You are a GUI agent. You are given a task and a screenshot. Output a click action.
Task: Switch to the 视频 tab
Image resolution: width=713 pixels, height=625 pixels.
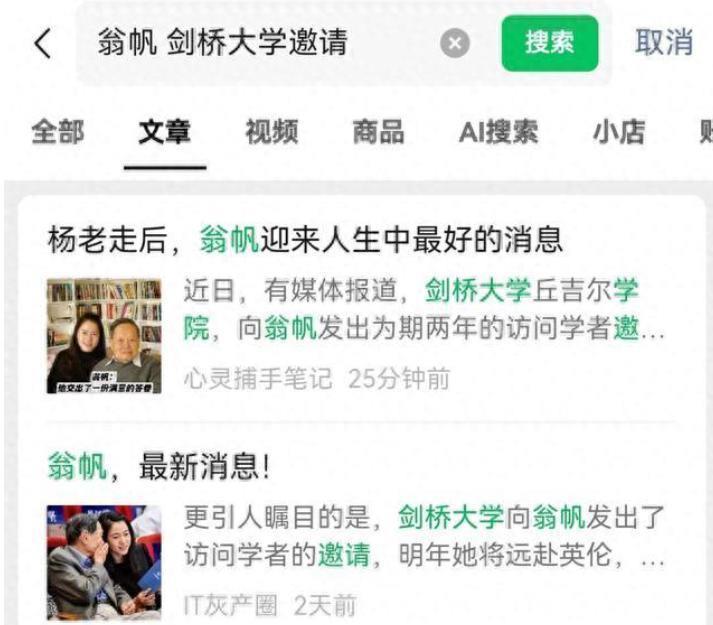point(272,132)
